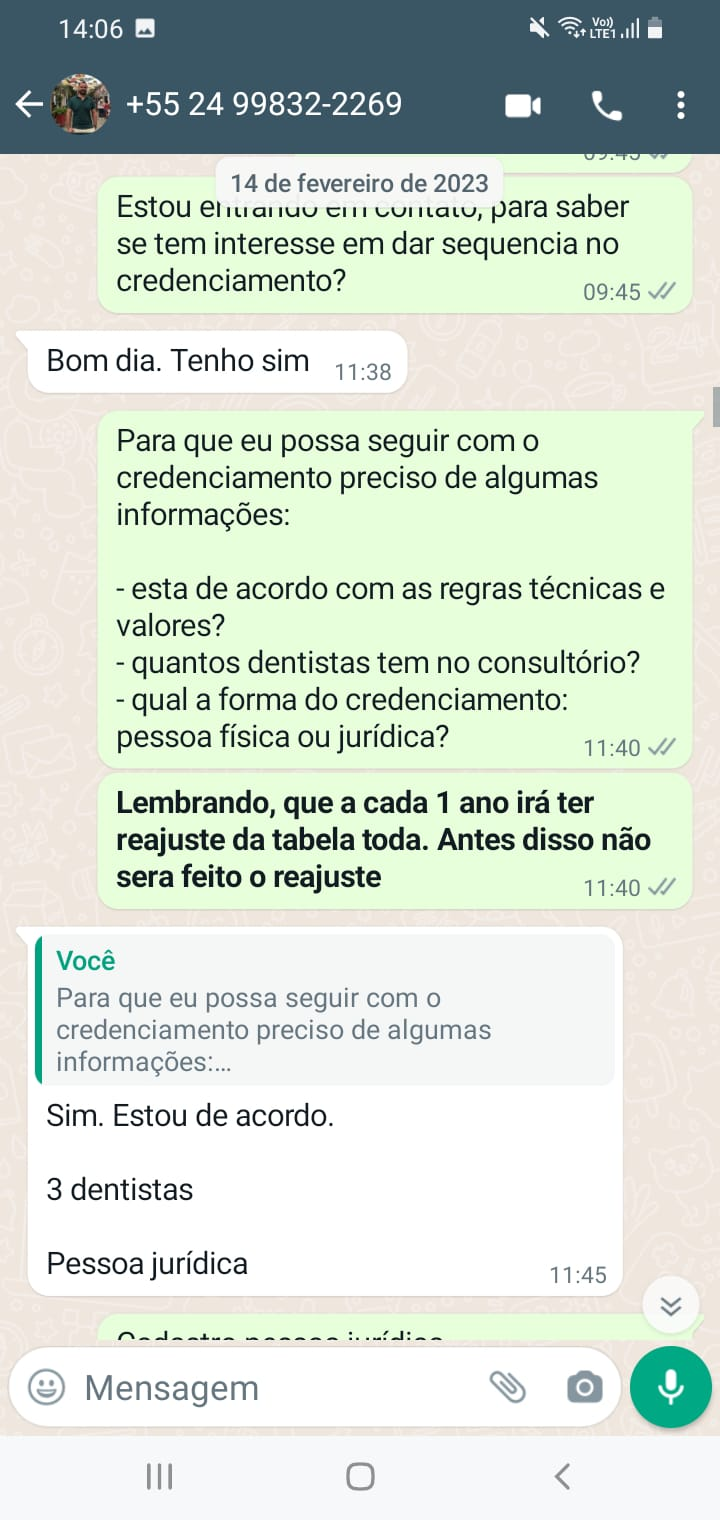720x1520 pixels.
Task: Open the recent apps view
Action: pyautogui.click(x=159, y=1476)
